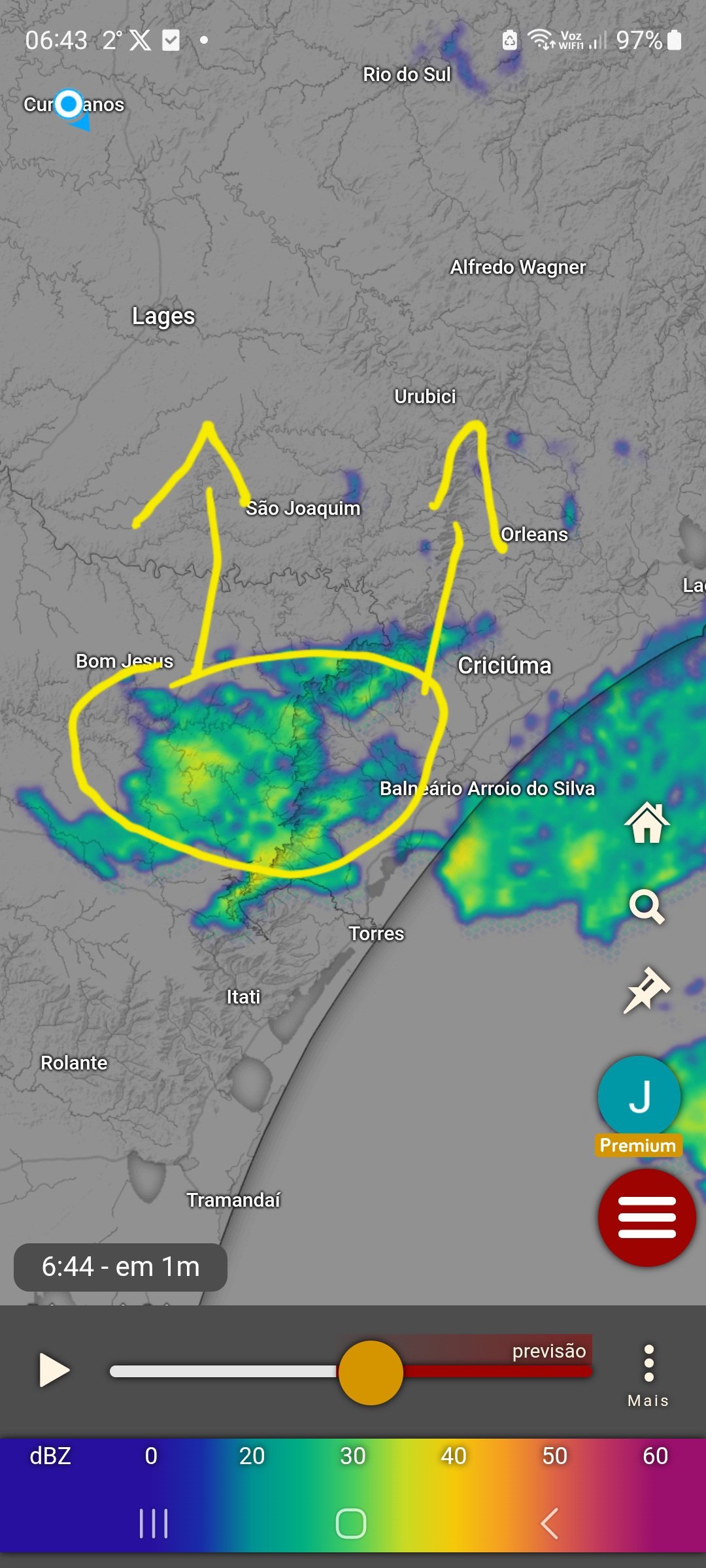Play the radar animation
The width and height of the screenshot is (706, 1568).
(54, 1370)
